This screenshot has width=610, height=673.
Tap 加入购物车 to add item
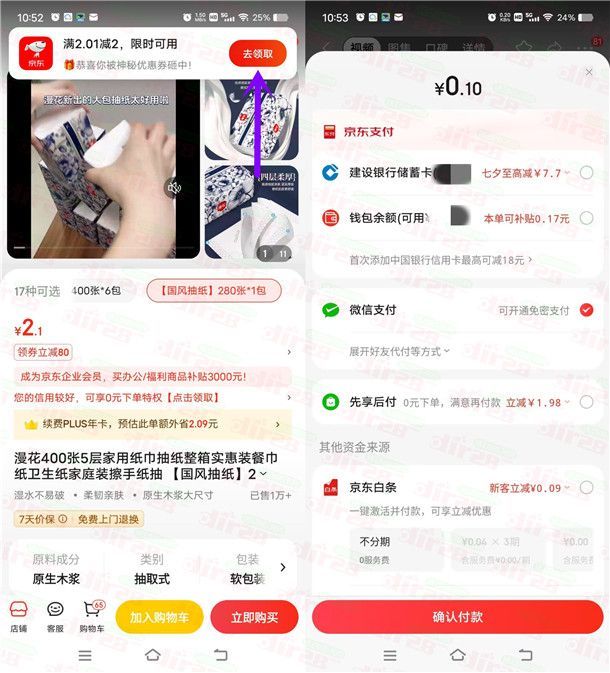pyautogui.click(x=159, y=617)
